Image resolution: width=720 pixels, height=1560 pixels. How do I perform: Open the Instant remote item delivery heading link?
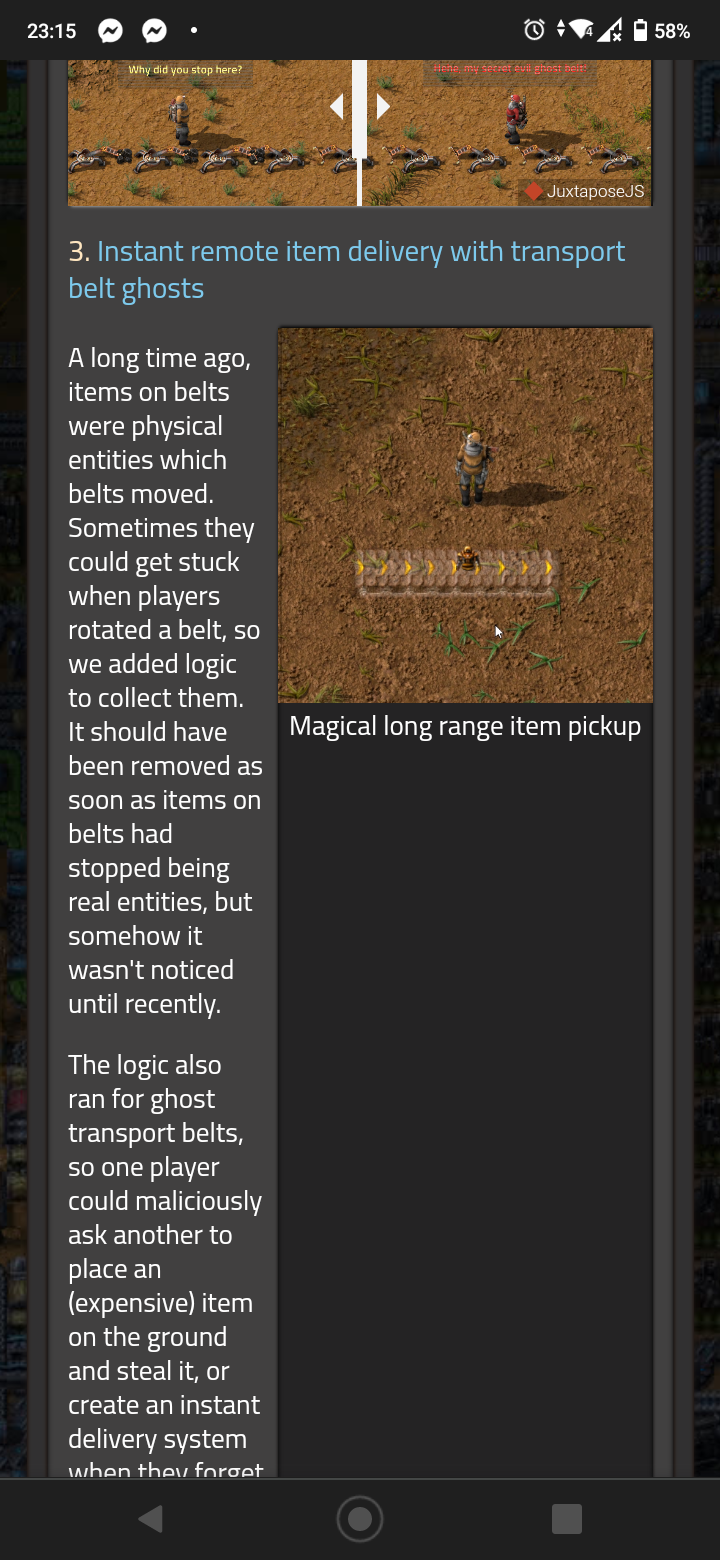pos(346,270)
